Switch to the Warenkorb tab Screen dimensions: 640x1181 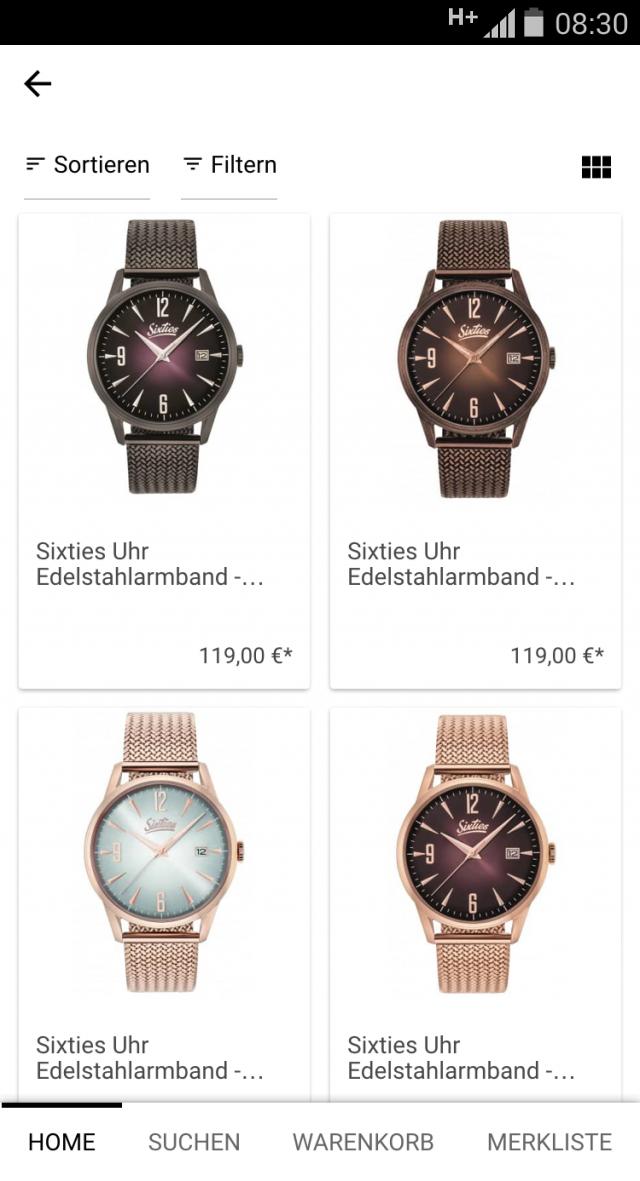363,1142
